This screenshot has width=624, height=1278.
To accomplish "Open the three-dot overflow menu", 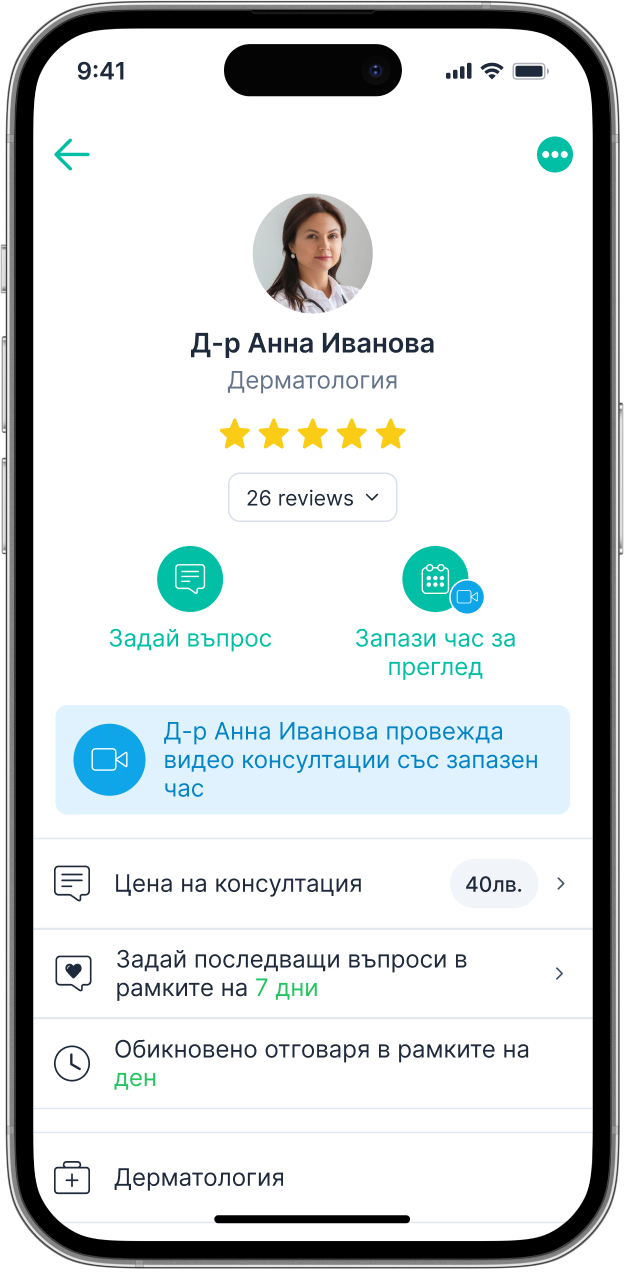I will pos(555,155).
